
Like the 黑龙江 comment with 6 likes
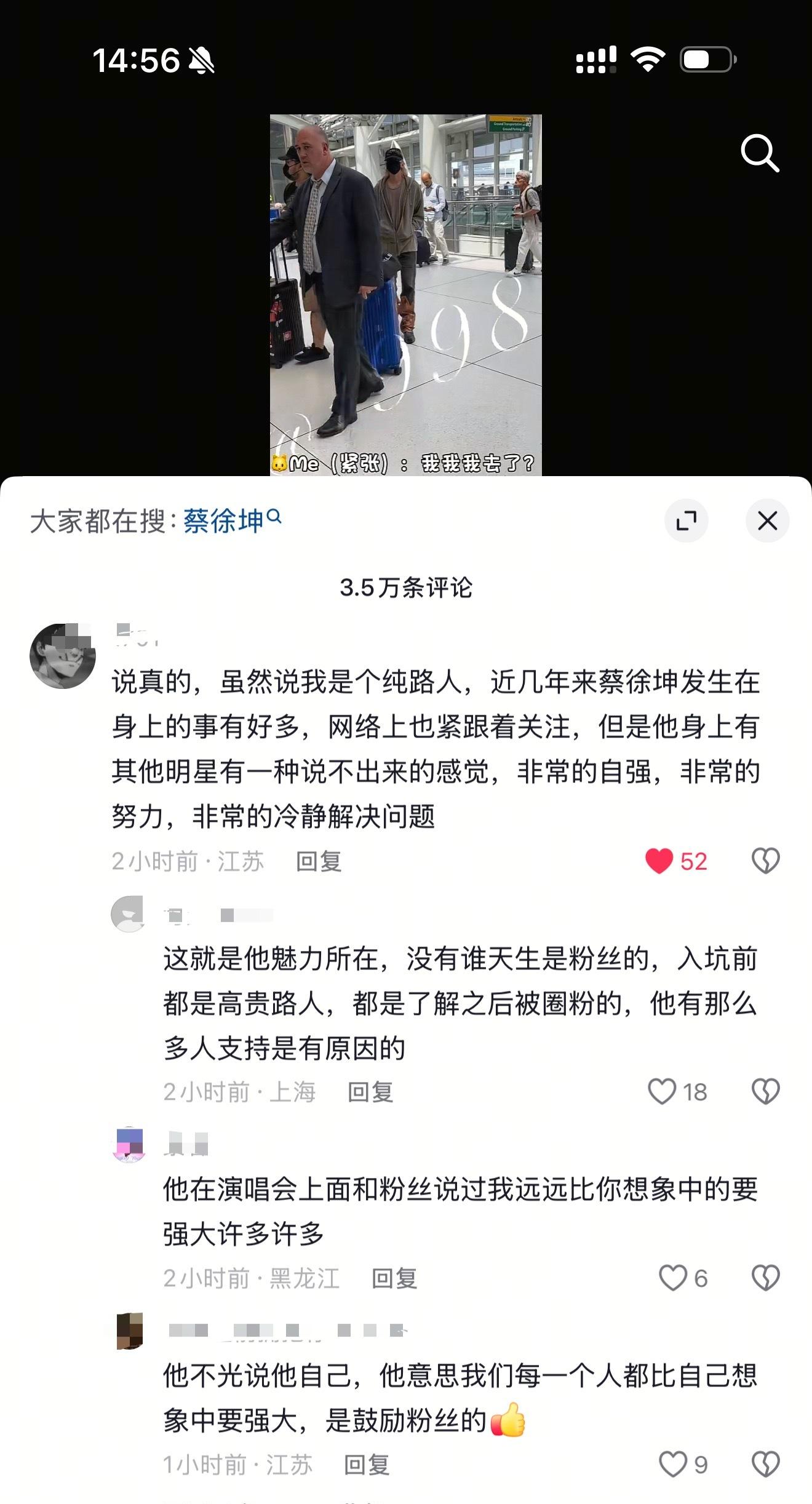pyautogui.click(x=672, y=1278)
